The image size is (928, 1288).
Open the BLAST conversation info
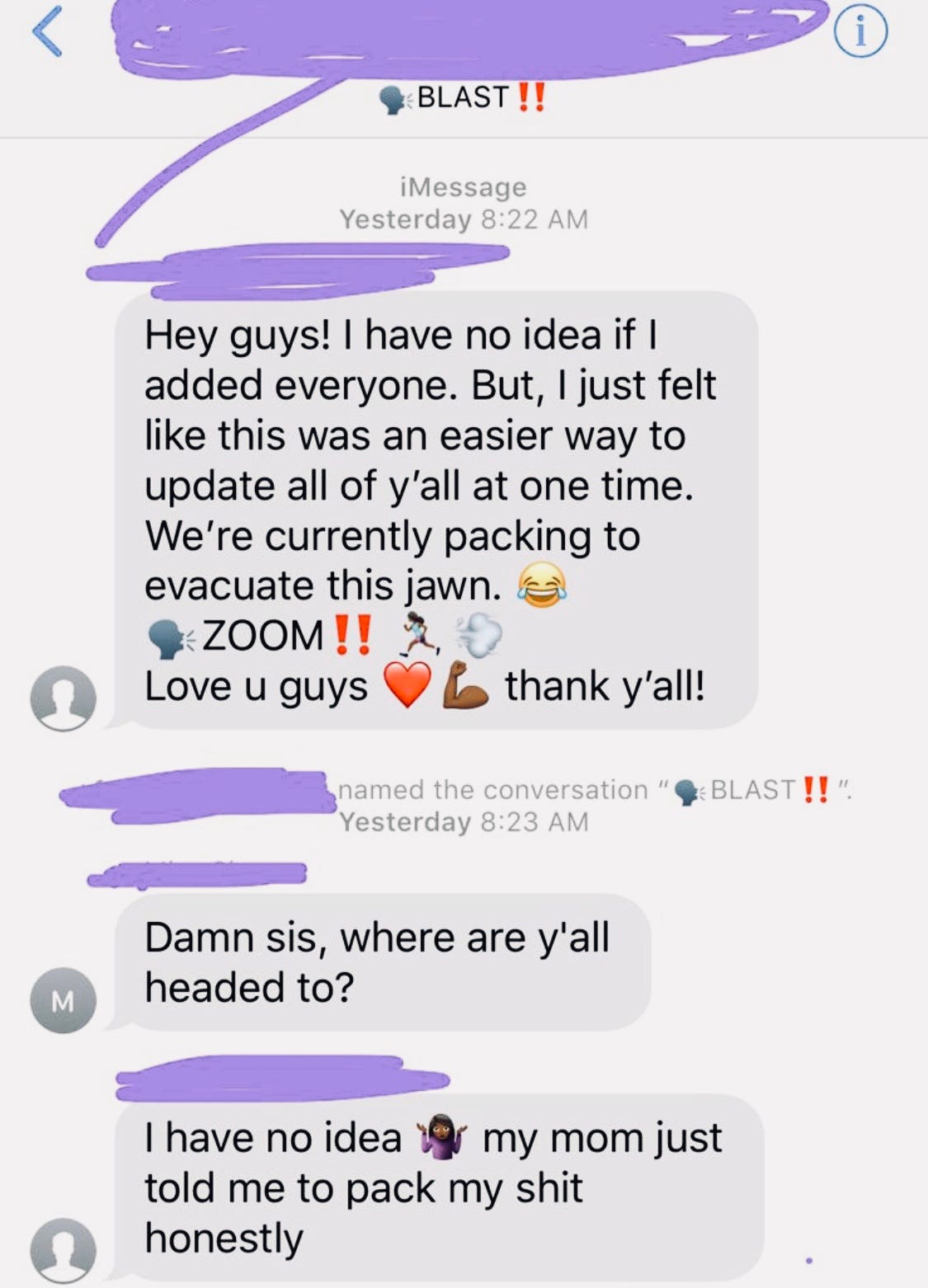pyautogui.click(x=860, y=34)
